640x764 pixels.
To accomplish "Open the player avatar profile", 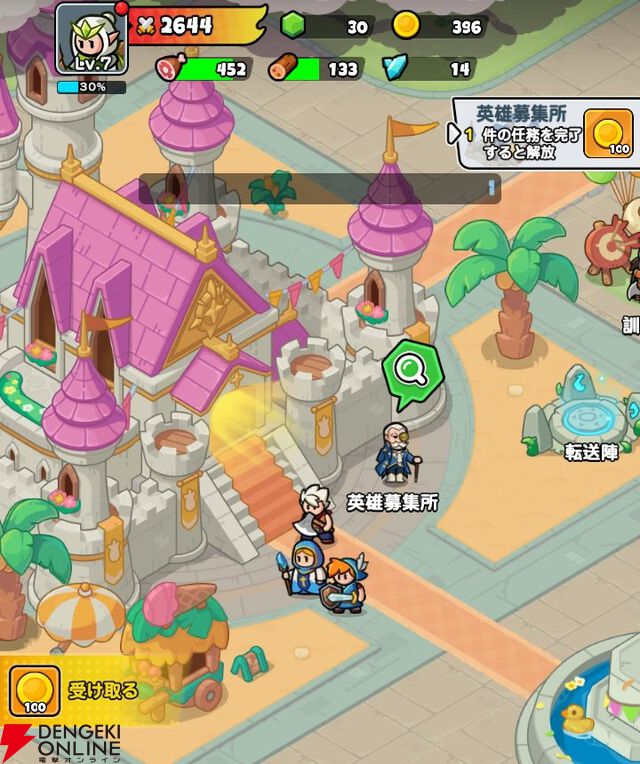I will (91, 39).
